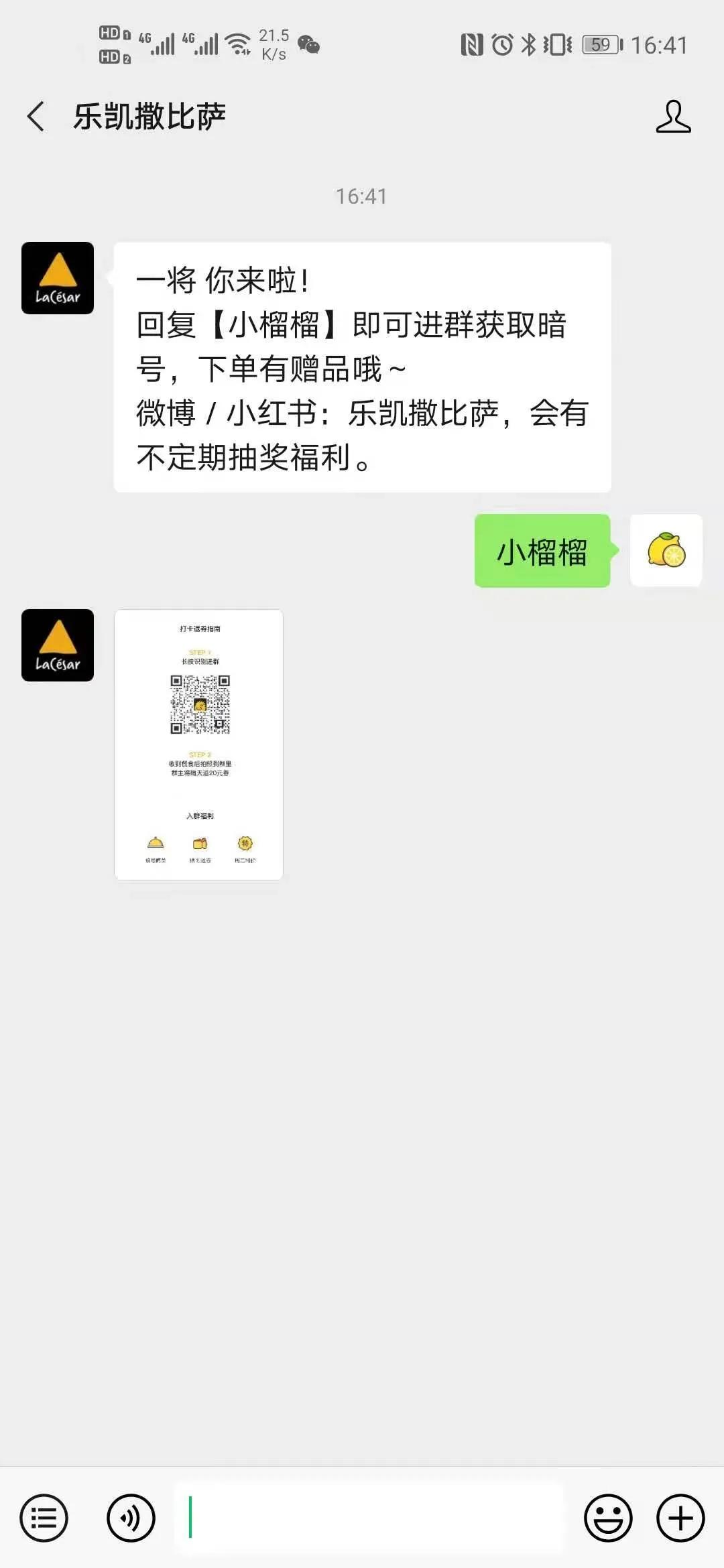Tap the 16:41 timestamp in chat
The image size is (724, 1568).
[x=362, y=196]
